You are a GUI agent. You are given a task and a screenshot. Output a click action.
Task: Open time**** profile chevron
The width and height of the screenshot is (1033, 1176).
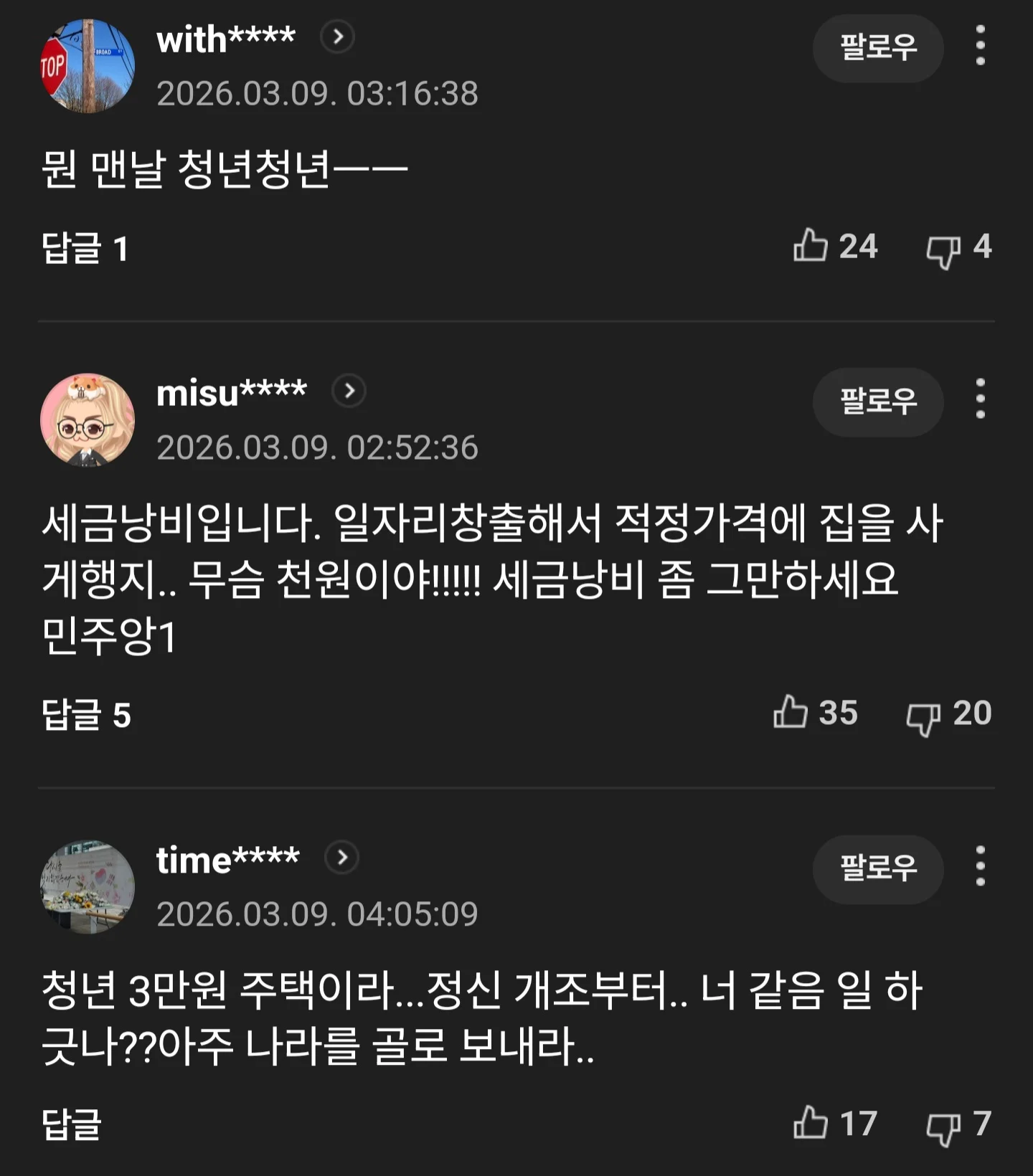pyautogui.click(x=342, y=858)
